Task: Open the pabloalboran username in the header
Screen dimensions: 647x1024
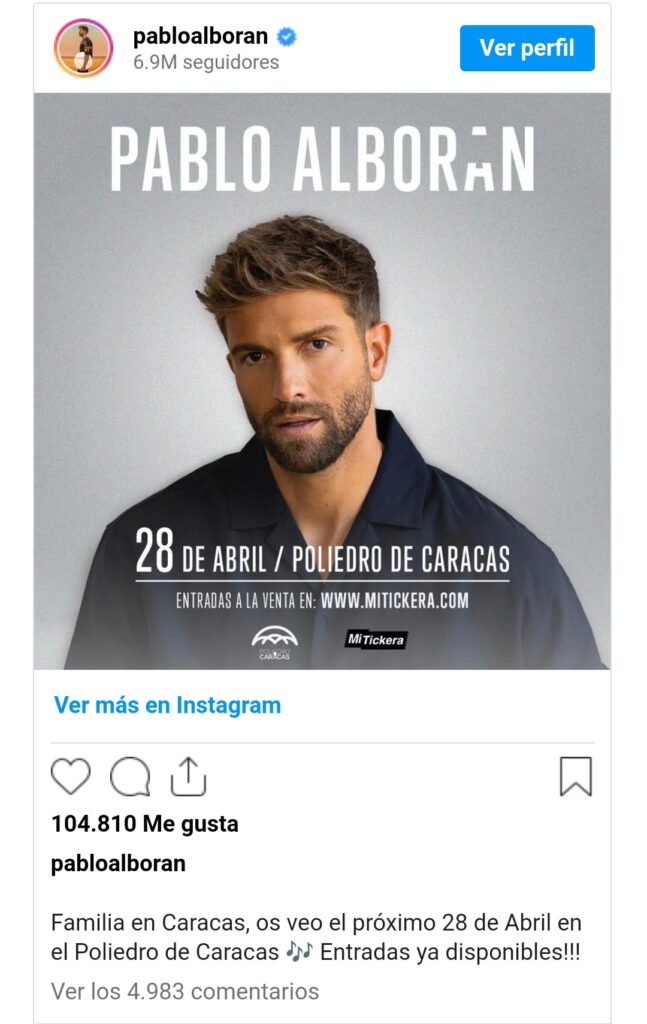Action: [200, 37]
